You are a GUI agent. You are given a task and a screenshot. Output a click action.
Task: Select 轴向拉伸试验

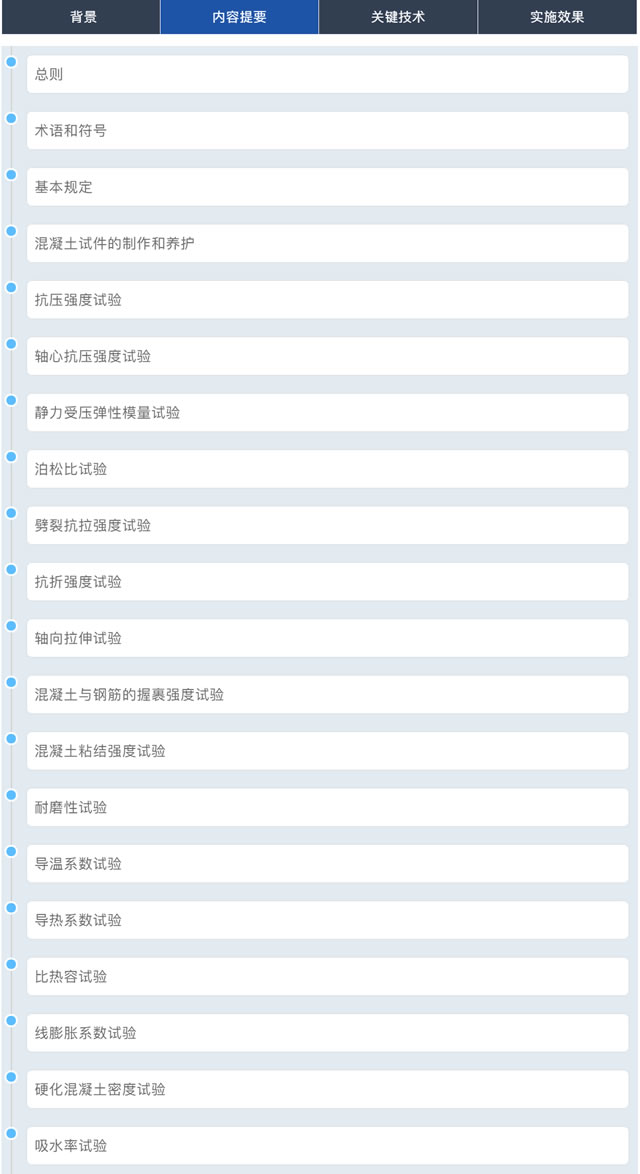(x=327, y=638)
